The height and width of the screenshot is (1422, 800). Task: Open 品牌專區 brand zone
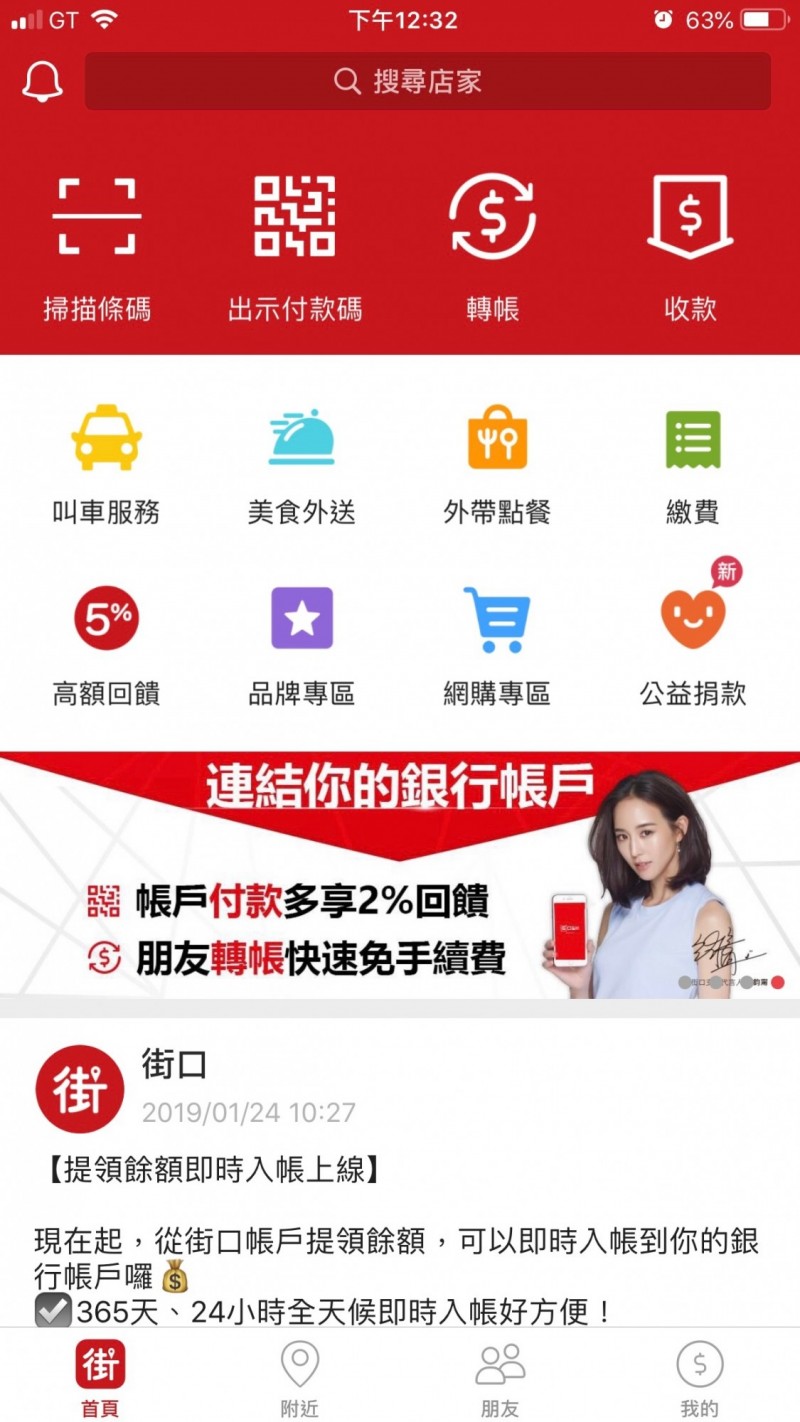pyautogui.click(x=302, y=646)
